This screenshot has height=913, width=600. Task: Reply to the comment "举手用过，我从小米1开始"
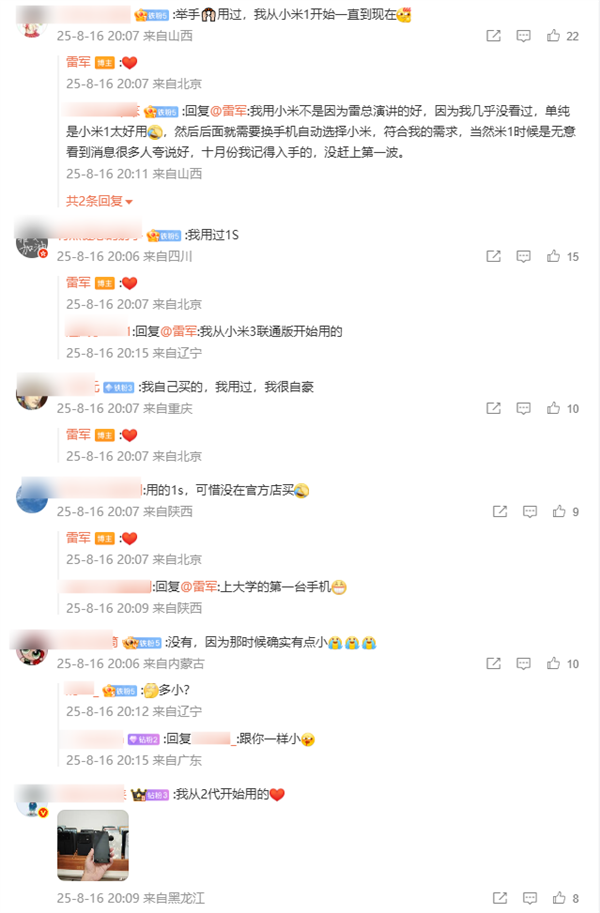tap(523, 36)
